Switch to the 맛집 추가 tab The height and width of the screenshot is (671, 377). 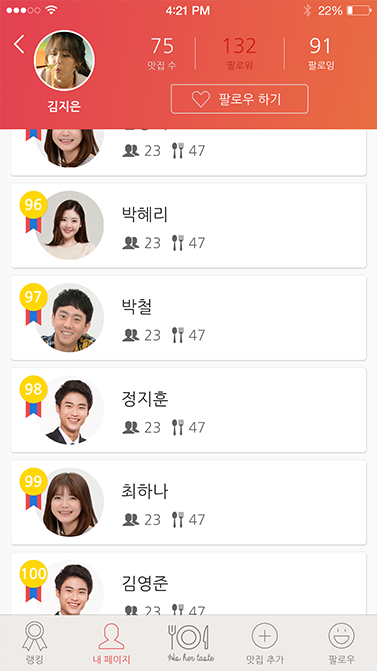coord(264,643)
